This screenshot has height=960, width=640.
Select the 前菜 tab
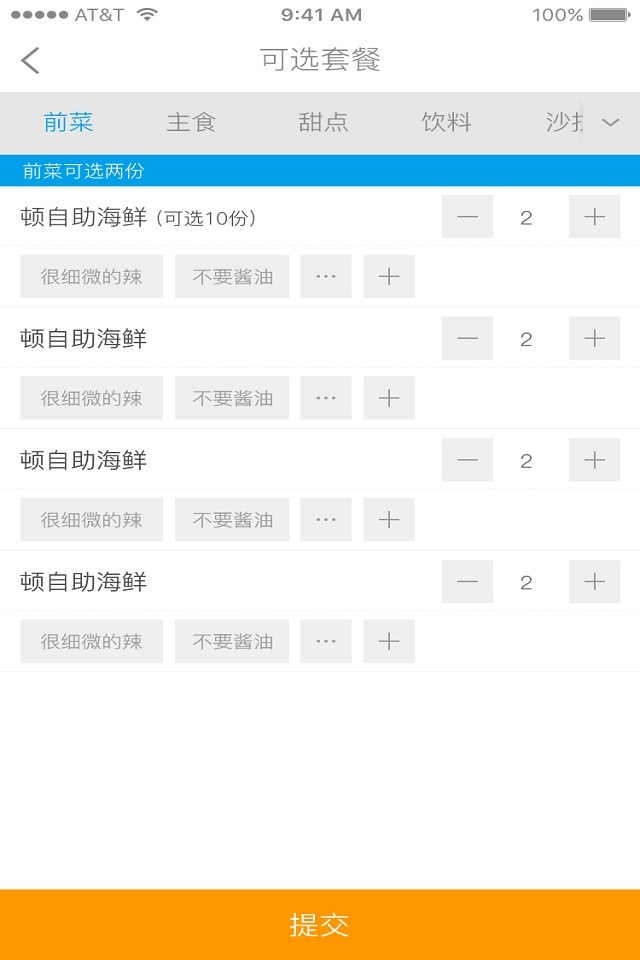[x=69, y=122]
